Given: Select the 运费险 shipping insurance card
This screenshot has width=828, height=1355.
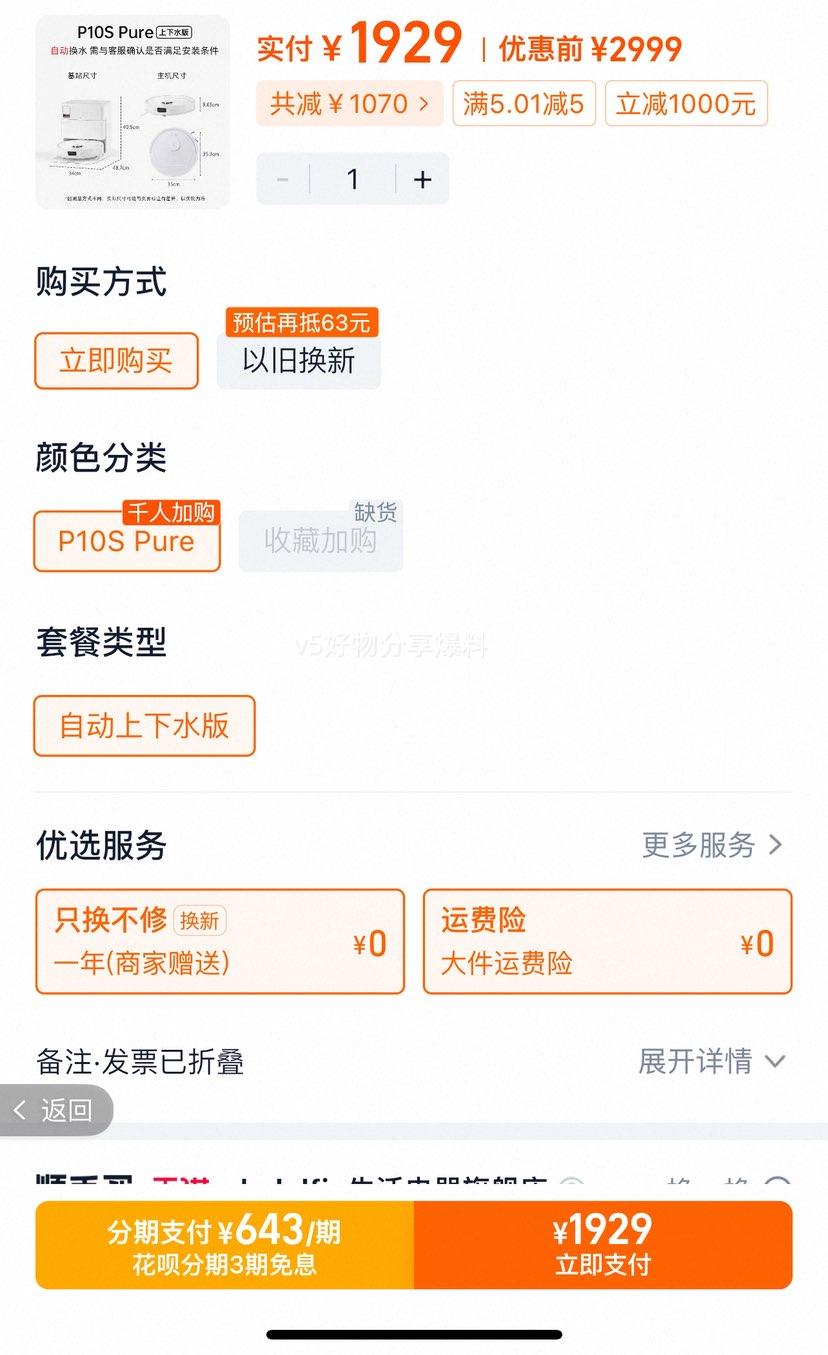Looking at the screenshot, I should click(607, 941).
